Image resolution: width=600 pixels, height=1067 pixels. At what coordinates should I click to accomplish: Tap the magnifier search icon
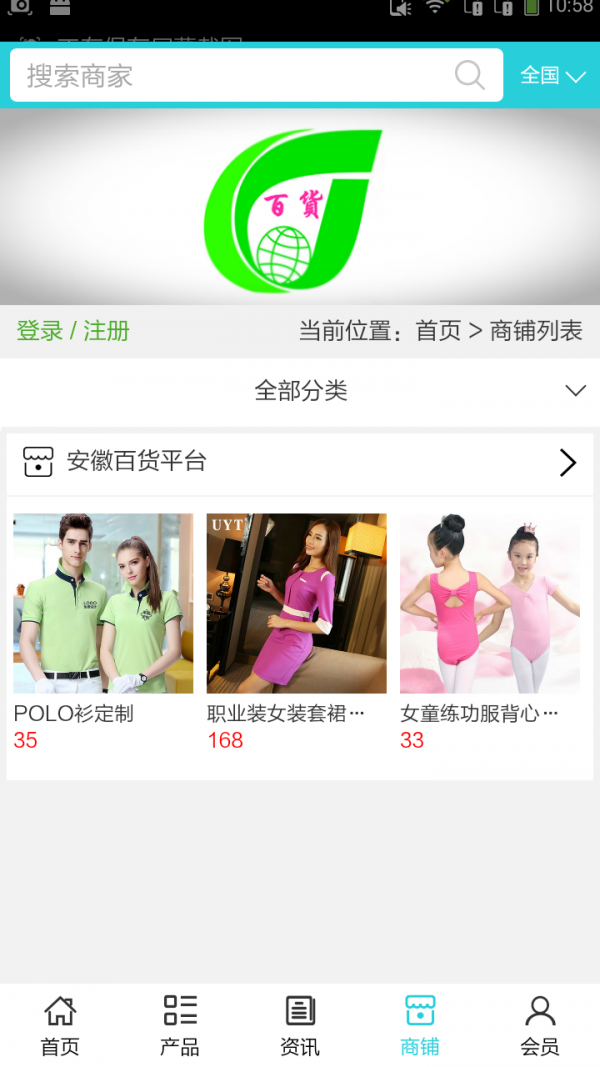pyautogui.click(x=469, y=75)
